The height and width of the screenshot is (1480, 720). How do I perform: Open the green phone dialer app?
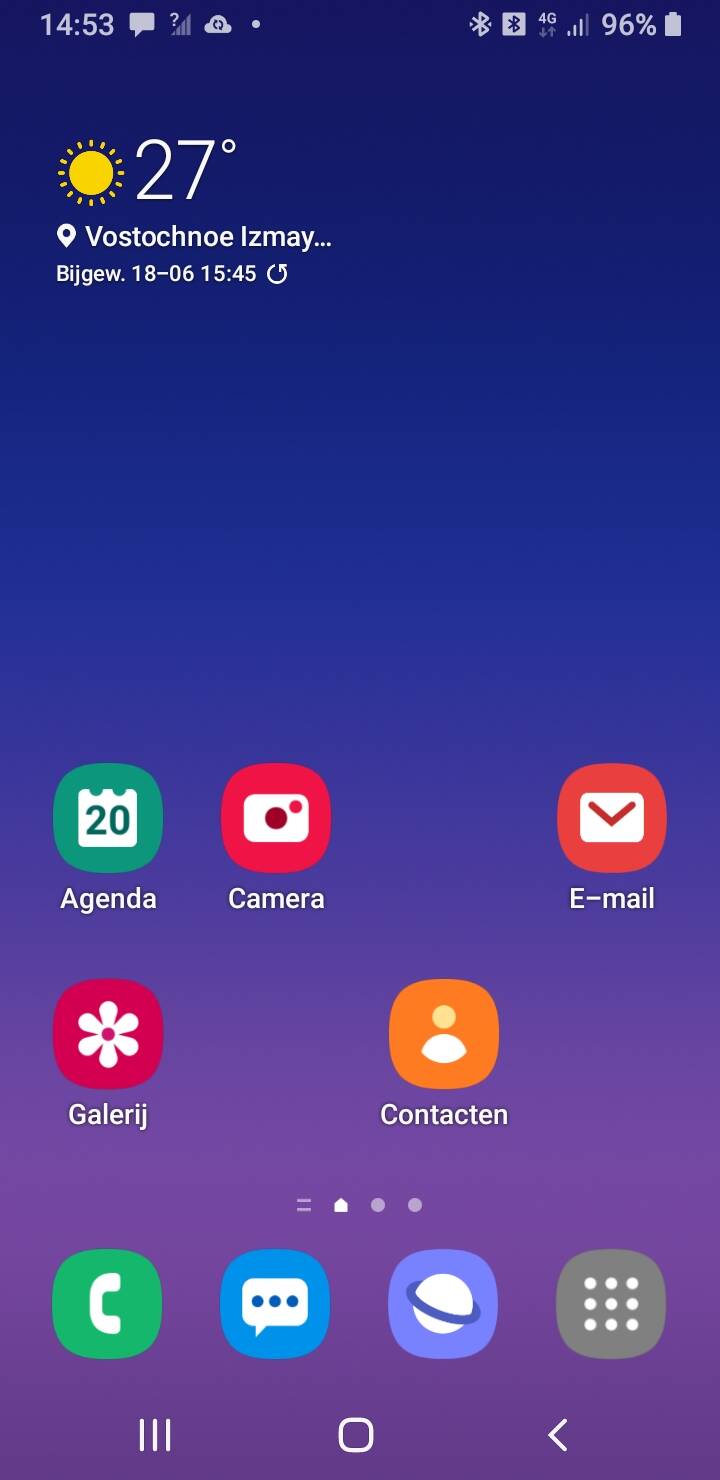[108, 1304]
